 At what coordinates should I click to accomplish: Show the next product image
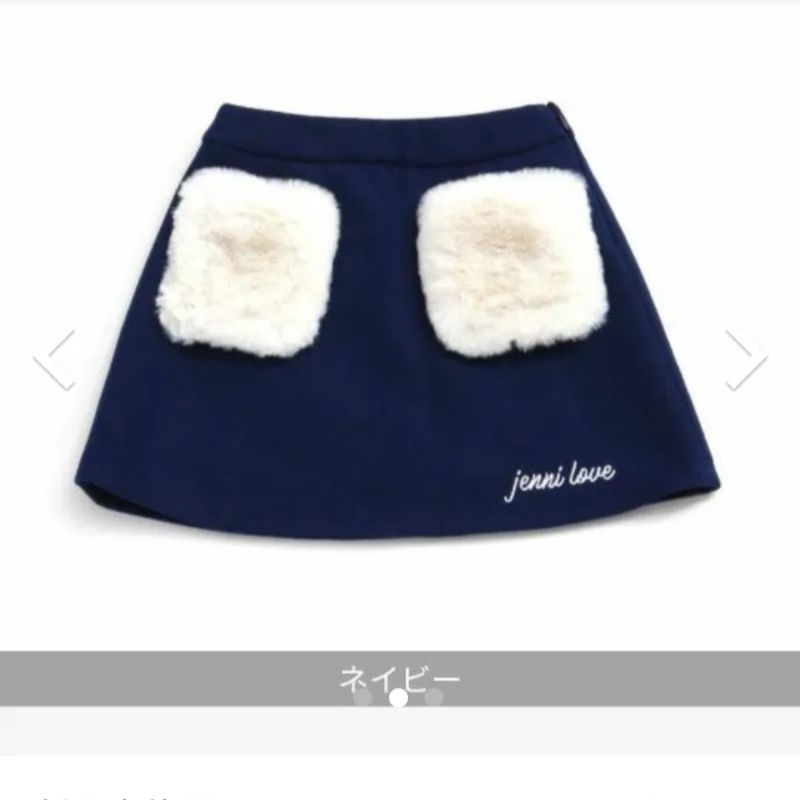[745, 357]
